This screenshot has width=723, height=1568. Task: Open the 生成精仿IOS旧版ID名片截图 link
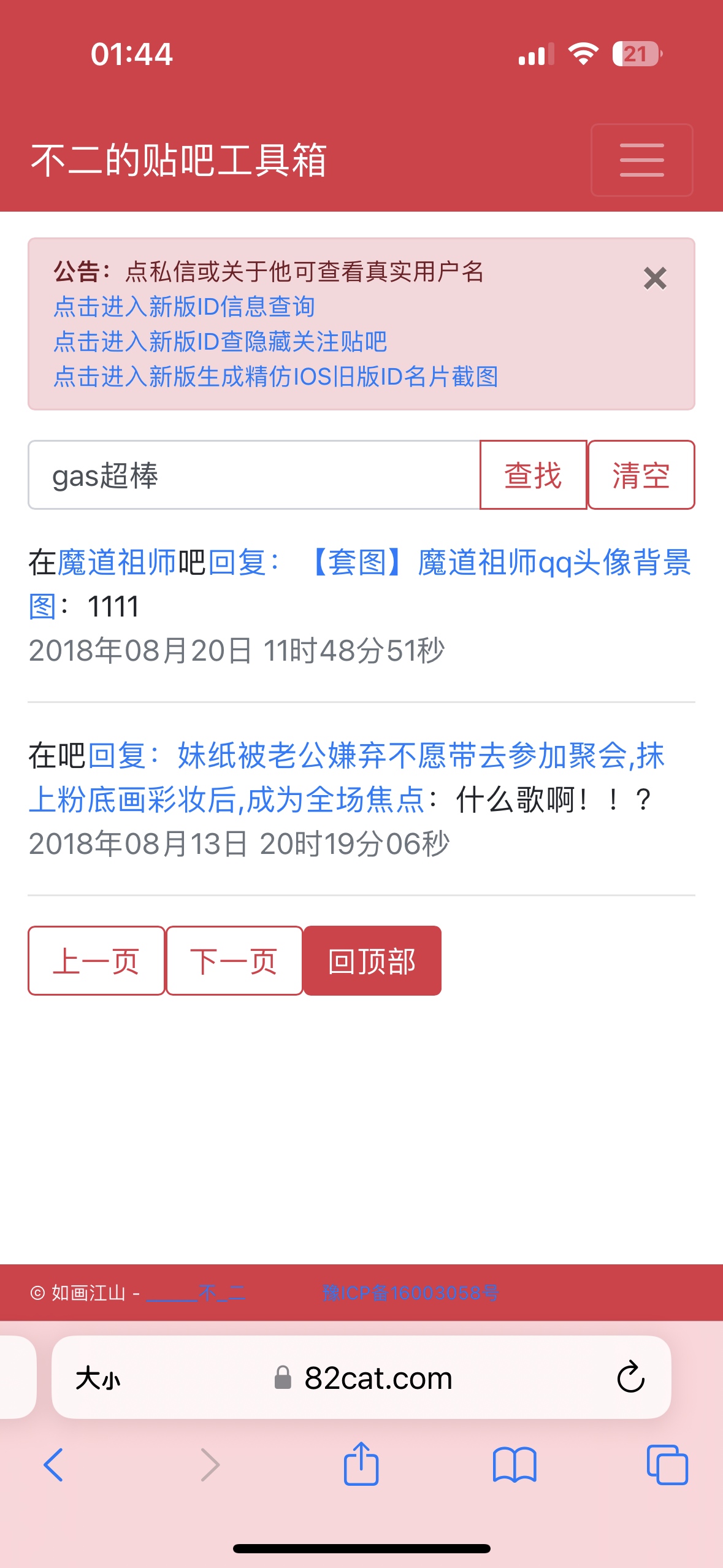point(275,377)
